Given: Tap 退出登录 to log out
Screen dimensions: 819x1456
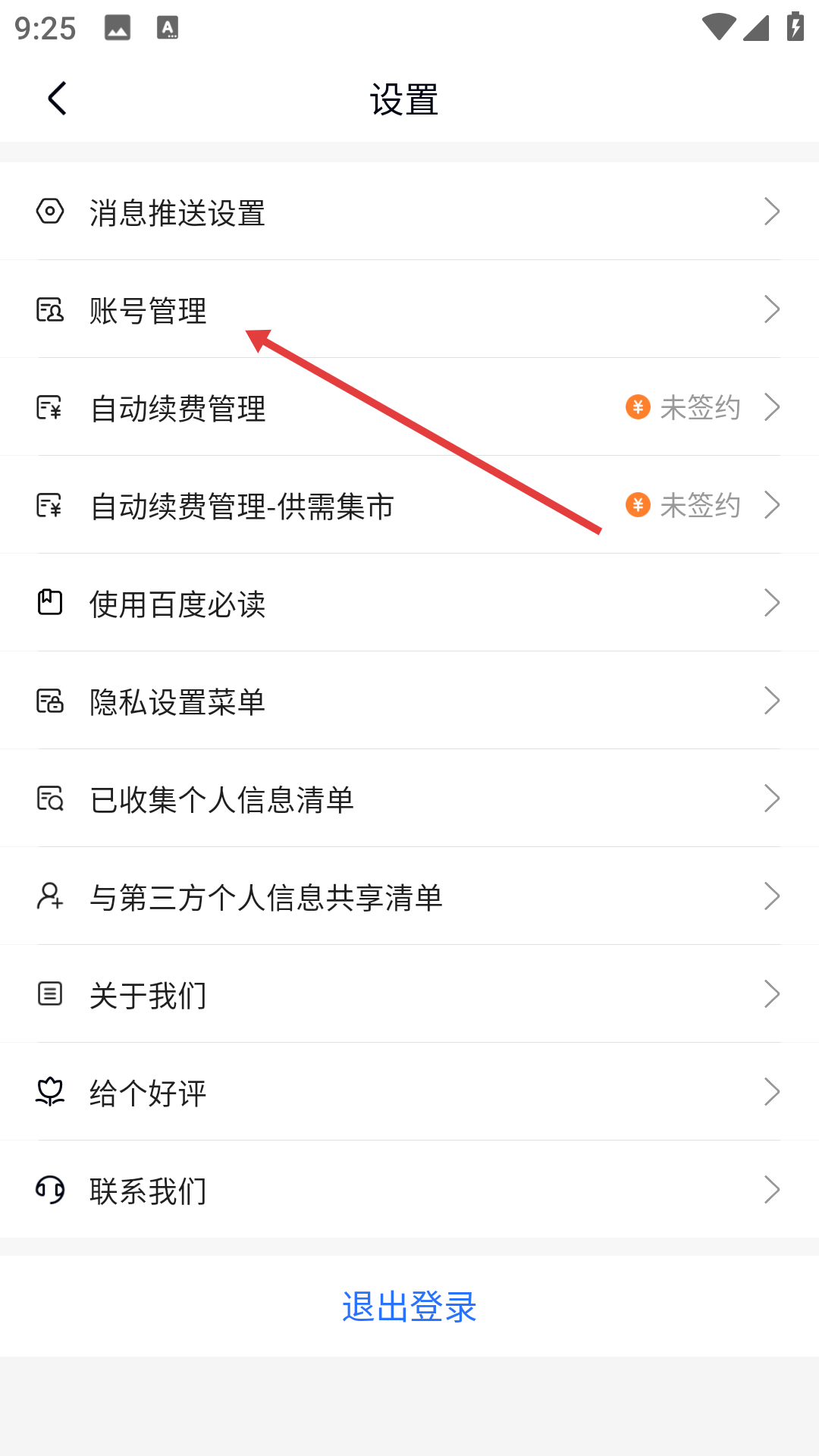Looking at the screenshot, I should click(x=409, y=1307).
